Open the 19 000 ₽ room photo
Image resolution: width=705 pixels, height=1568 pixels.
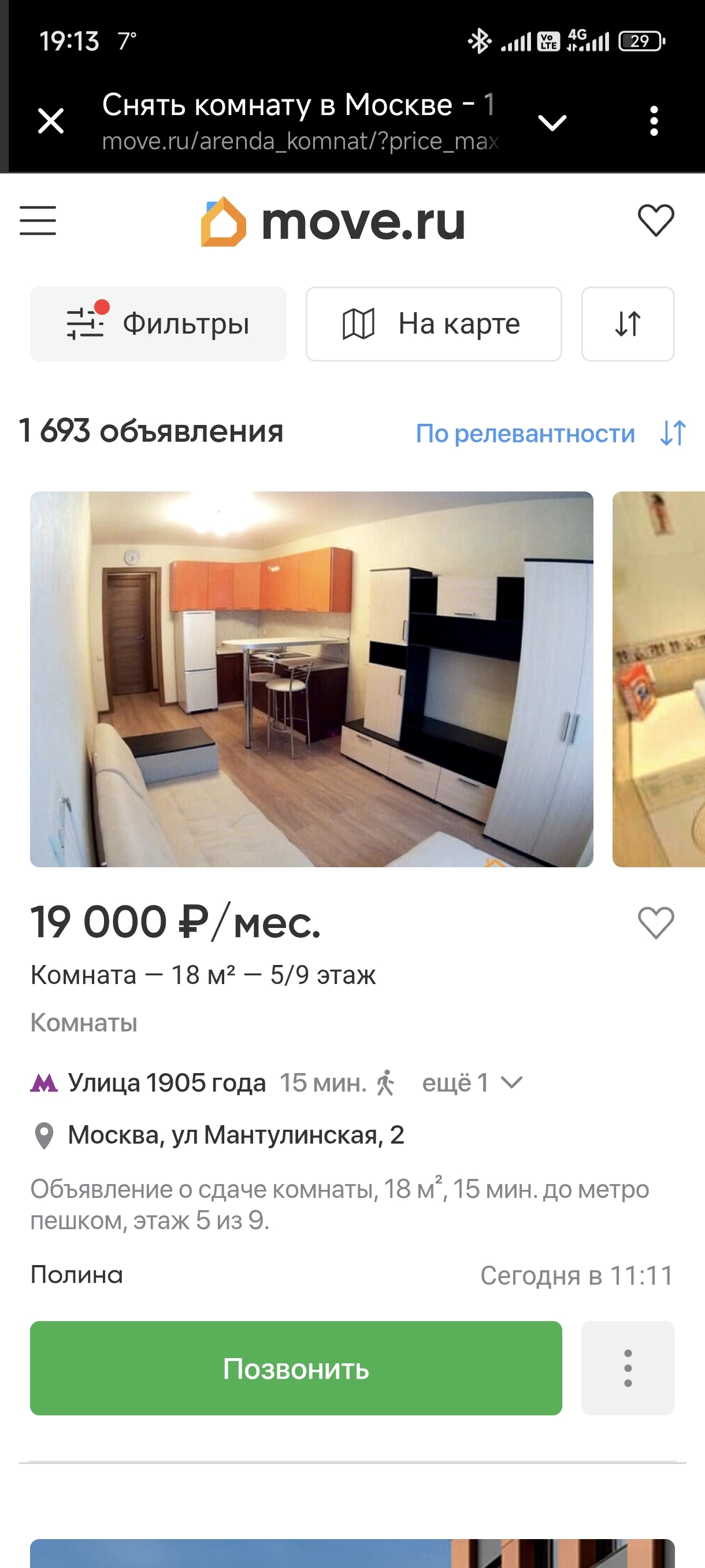point(311,679)
